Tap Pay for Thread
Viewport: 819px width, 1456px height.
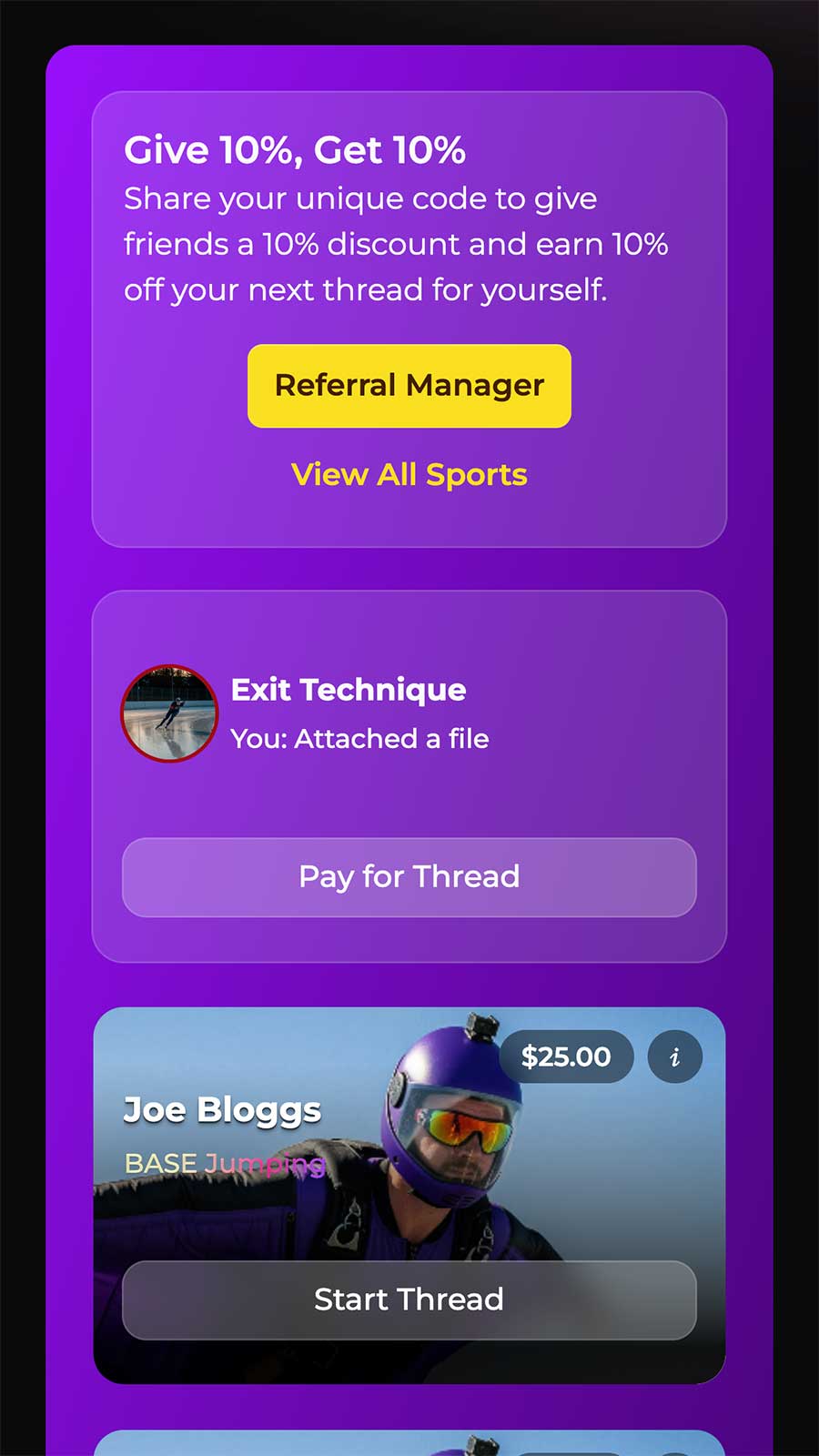pos(409,876)
